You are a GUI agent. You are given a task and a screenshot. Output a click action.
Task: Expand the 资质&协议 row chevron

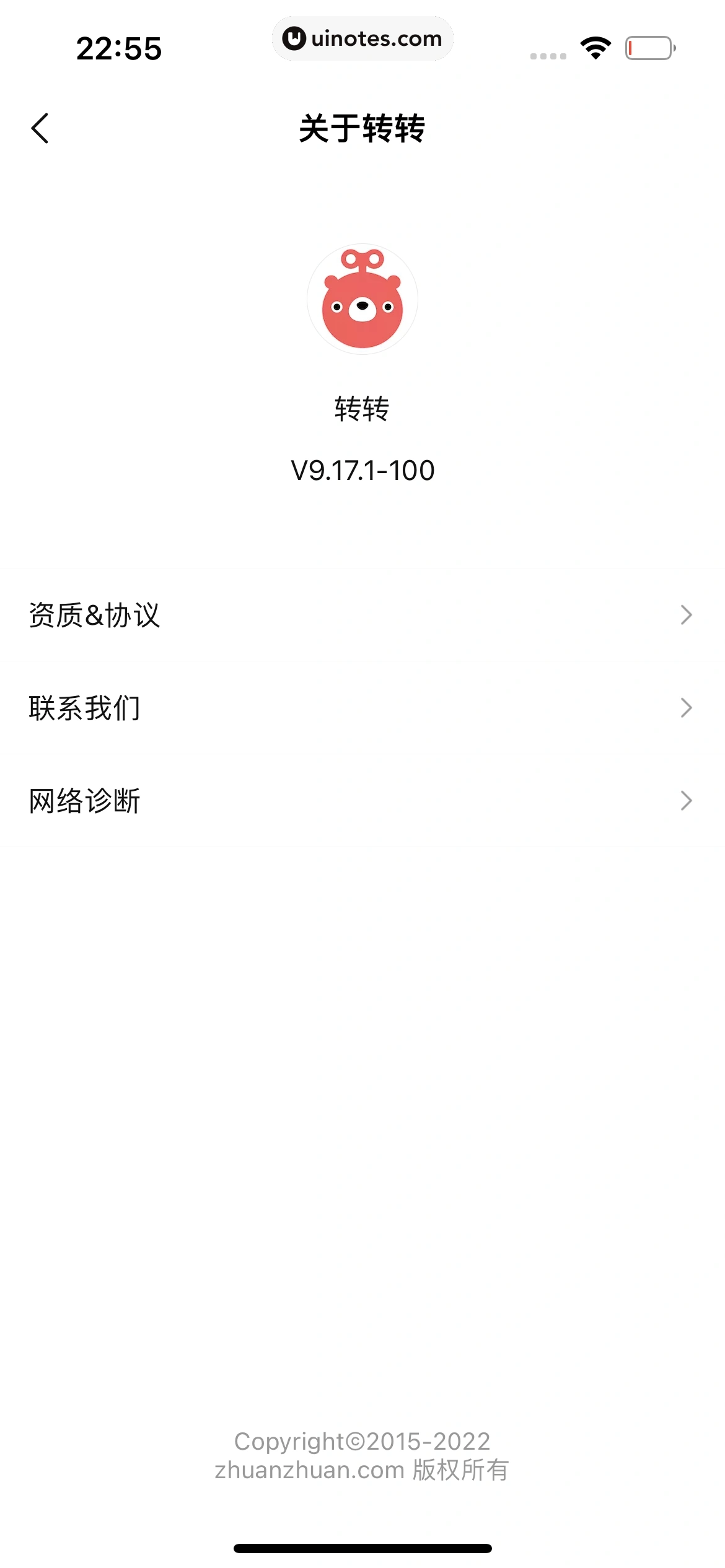[685, 614]
